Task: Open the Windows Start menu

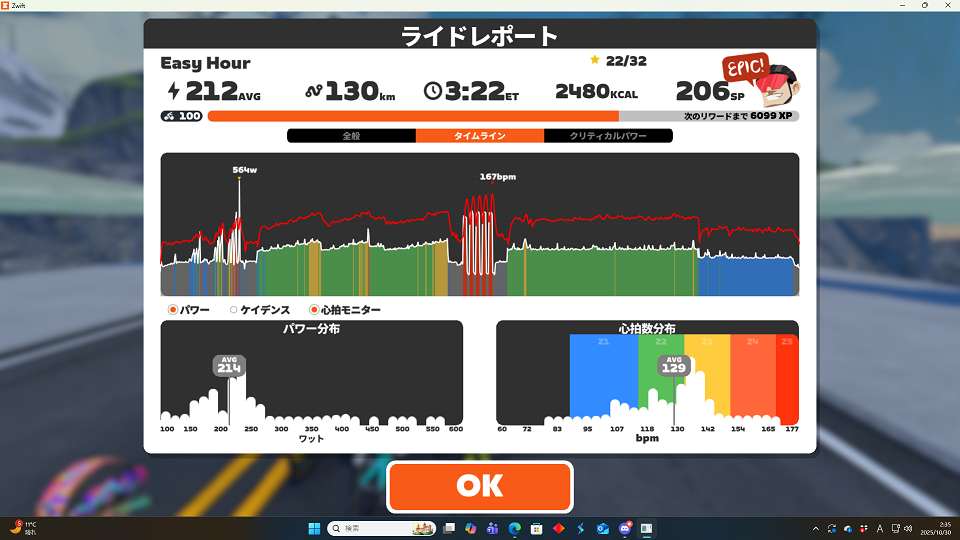Action: (x=311, y=528)
